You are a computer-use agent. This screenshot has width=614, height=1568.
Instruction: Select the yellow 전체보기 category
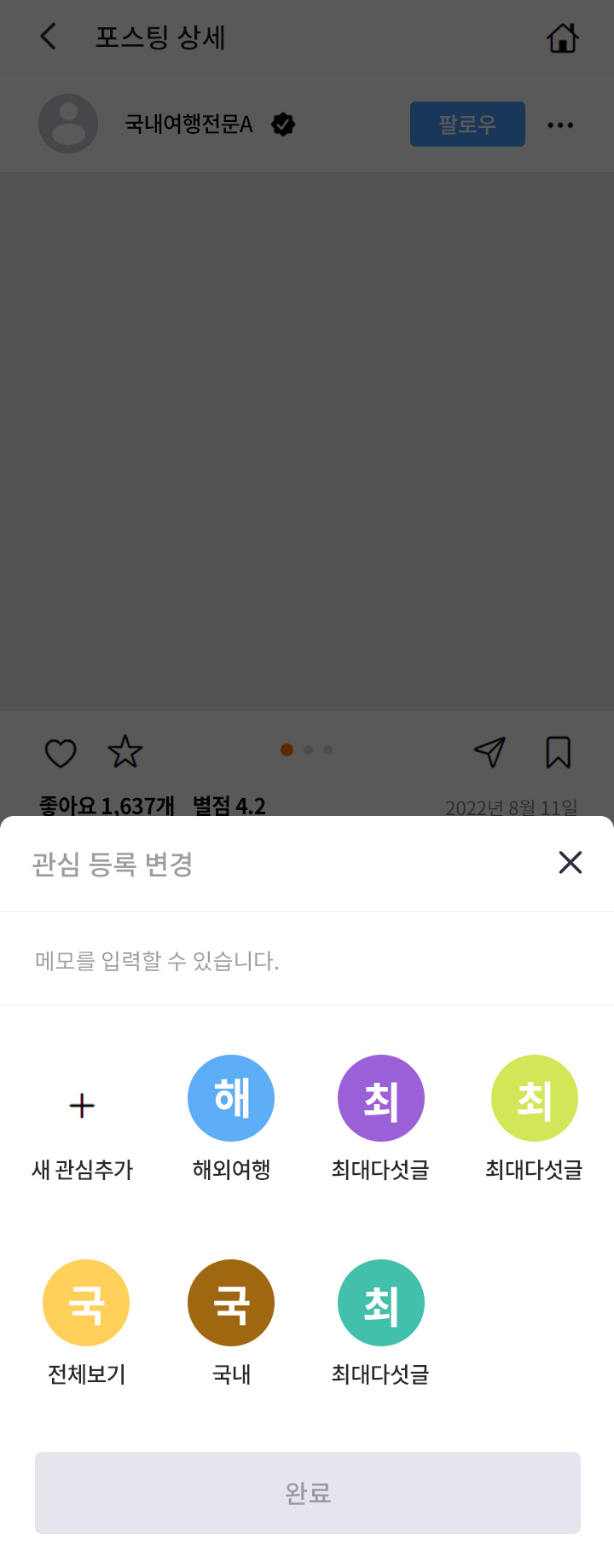[x=86, y=1303]
